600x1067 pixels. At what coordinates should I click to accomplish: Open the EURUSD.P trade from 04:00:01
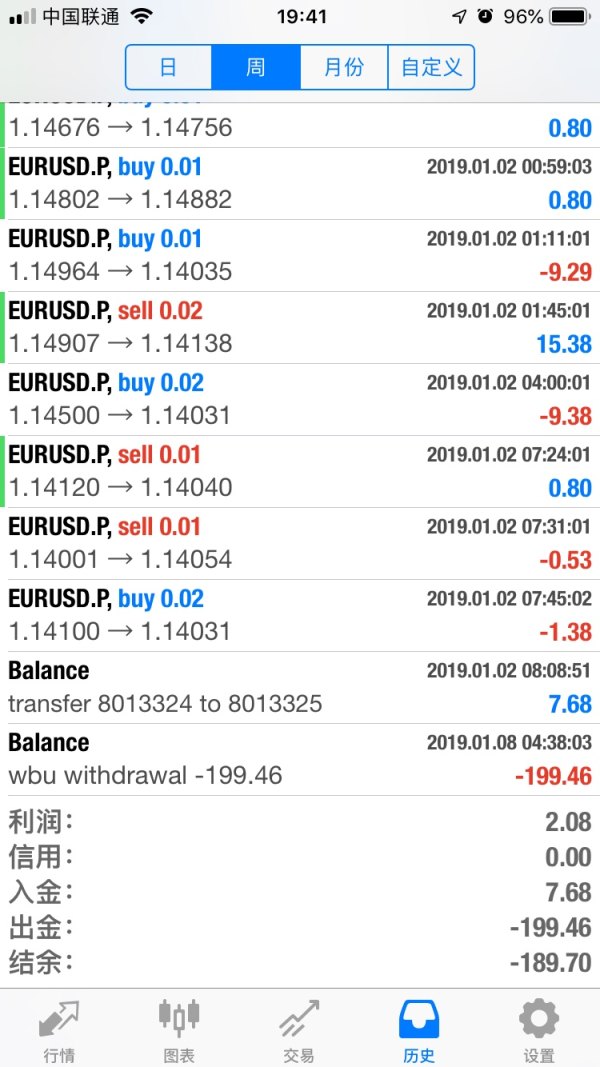pos(300,399)
